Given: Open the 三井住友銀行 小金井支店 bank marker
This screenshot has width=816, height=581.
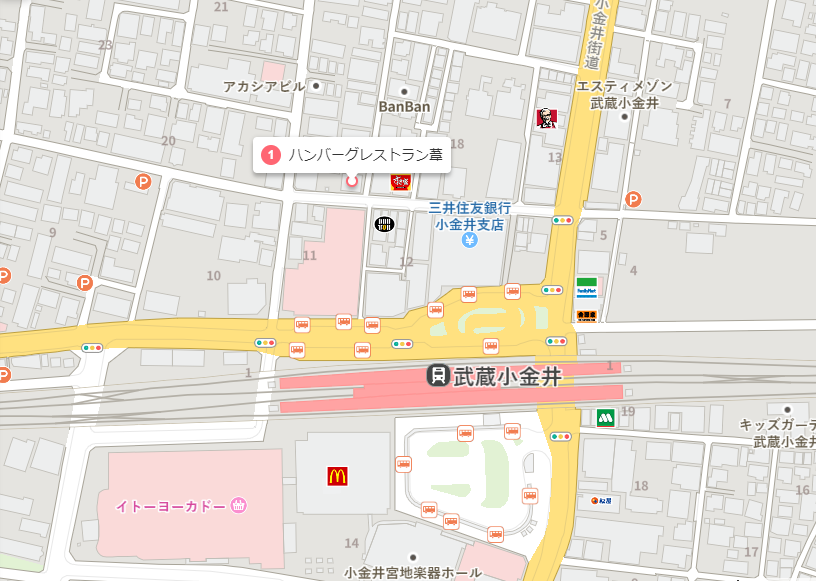Looking at the screenshot, I should 468,240.
